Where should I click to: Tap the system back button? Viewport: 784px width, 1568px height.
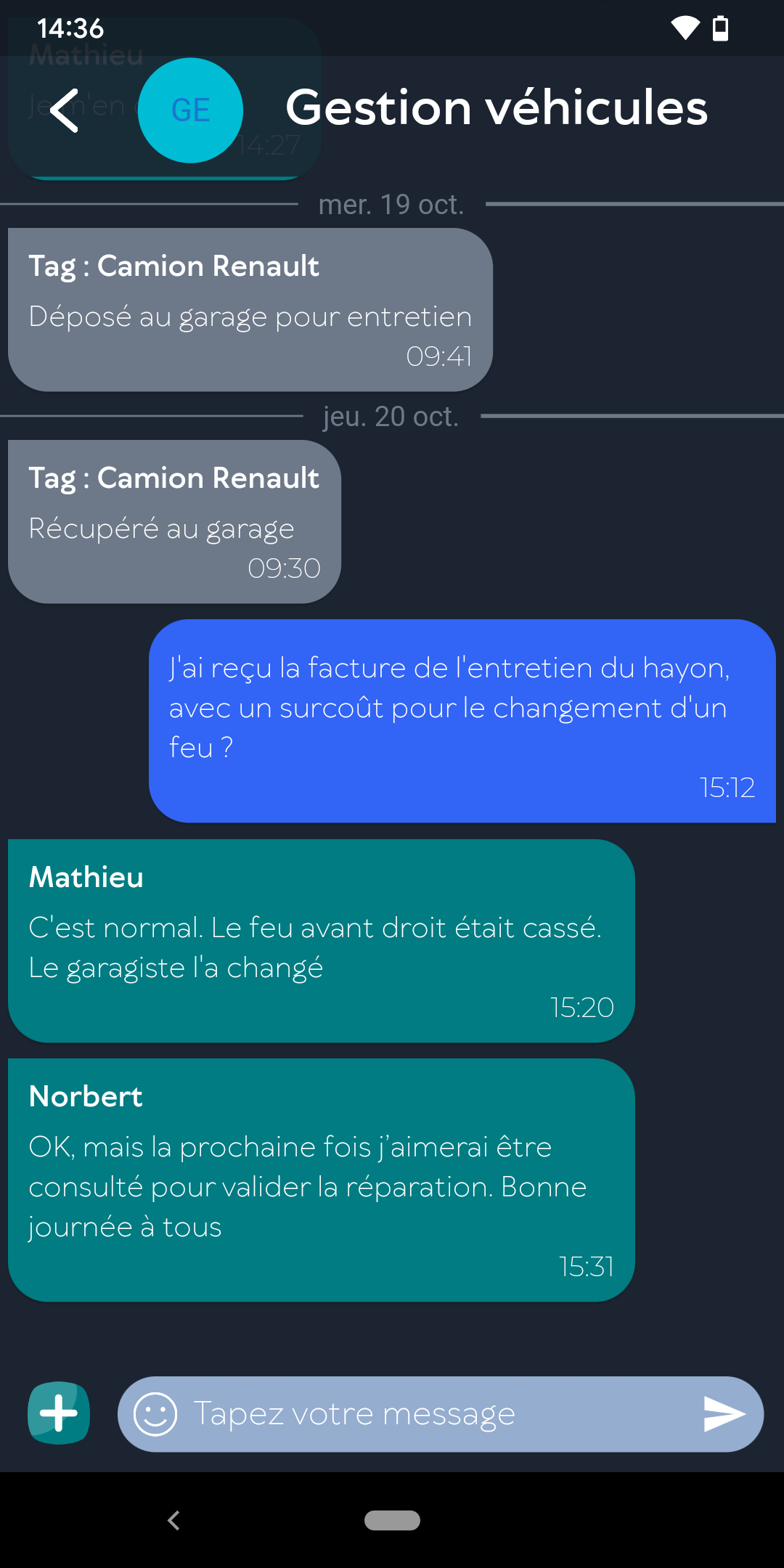pos(173,1520)
